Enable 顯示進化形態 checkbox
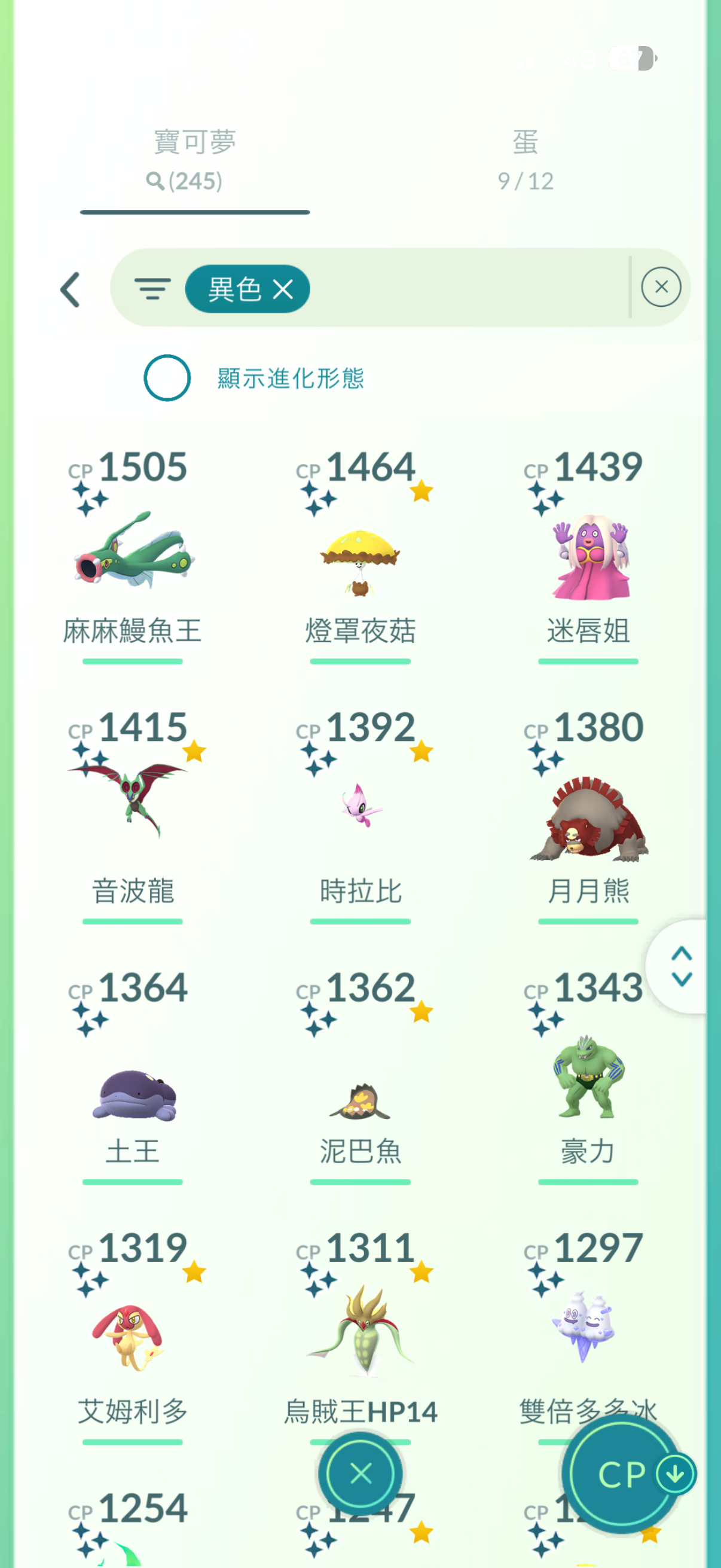This screenshot has width=721, height=1568. tap(167, 378)
